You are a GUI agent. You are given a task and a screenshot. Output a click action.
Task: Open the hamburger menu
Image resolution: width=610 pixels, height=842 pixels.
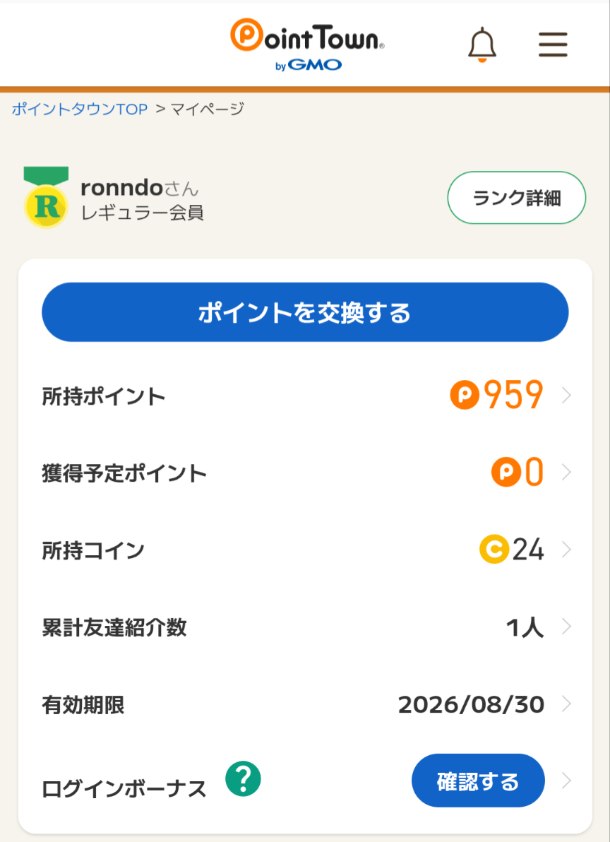[x=552, y=44]
